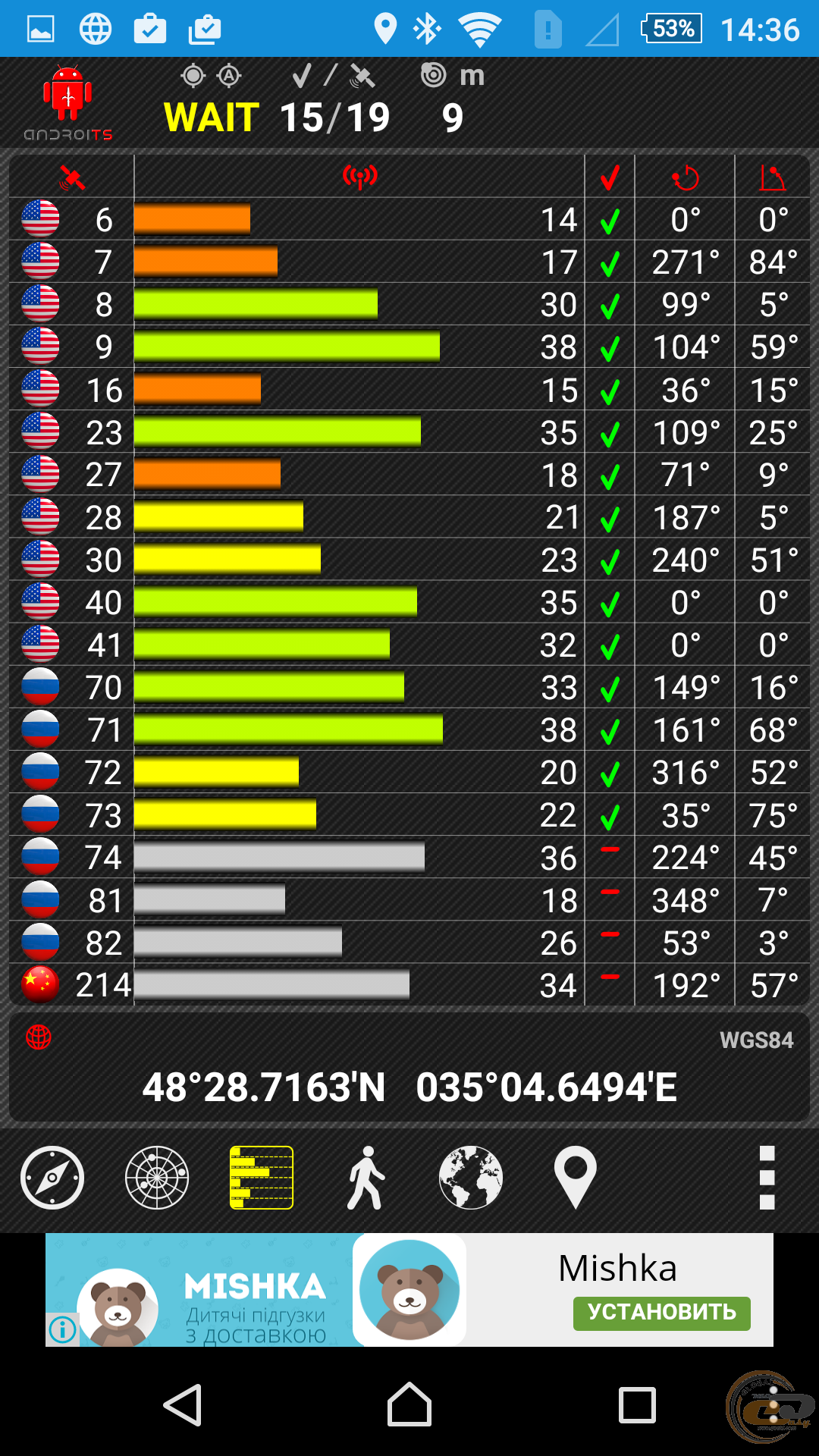The width and height of the screenshot is (819, 1456).
Task: Open the compass view
Action: pos(52,1178)
